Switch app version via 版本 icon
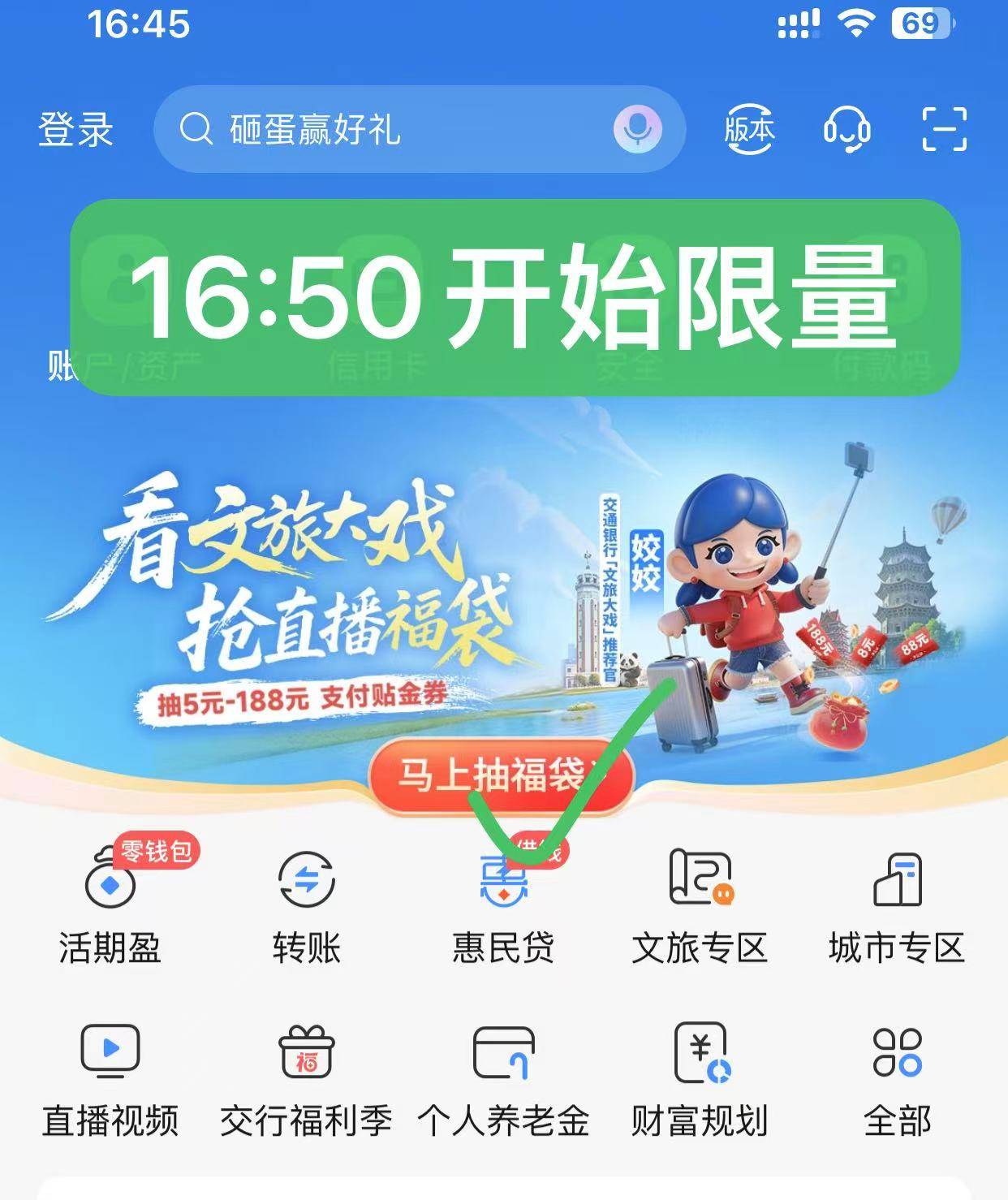 (749, 129)
